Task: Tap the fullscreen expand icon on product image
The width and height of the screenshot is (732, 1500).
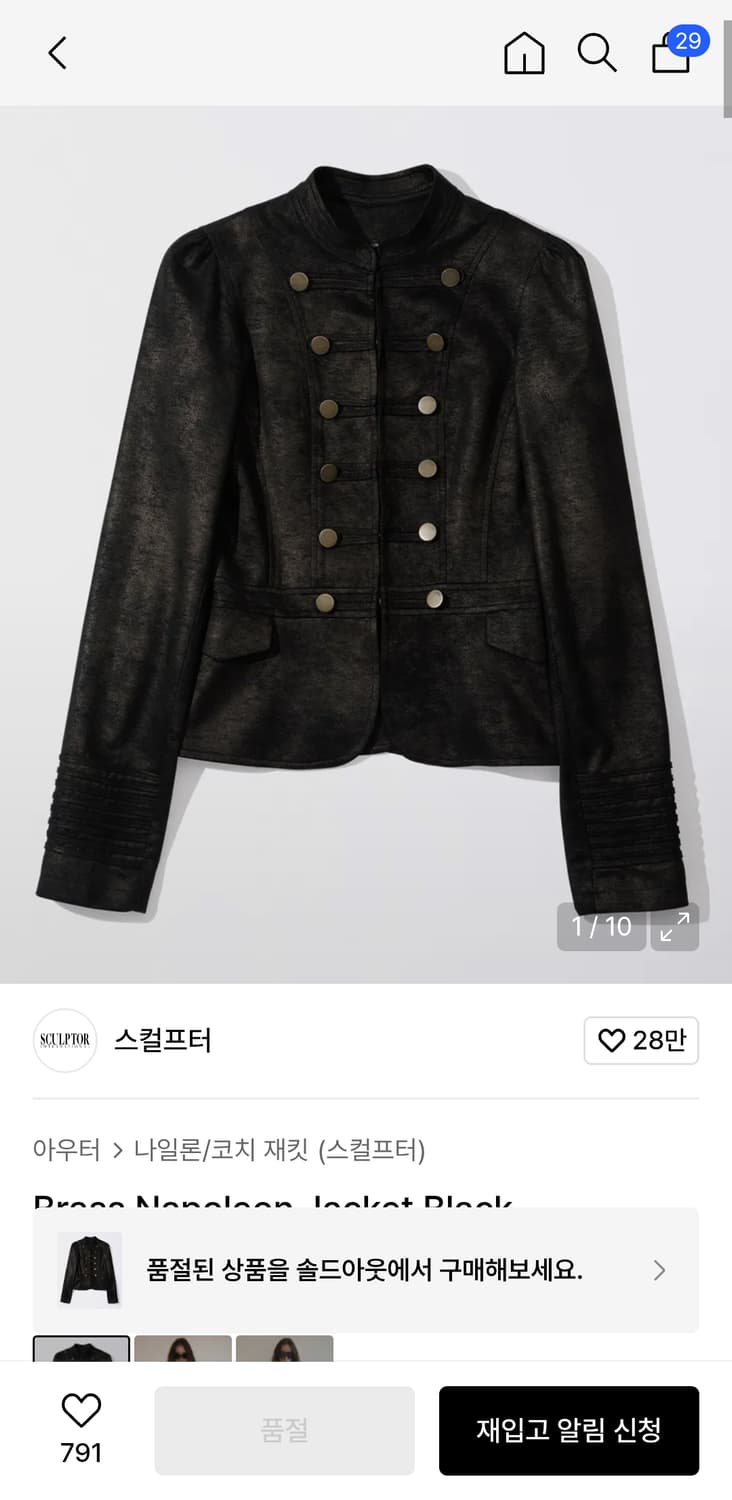Action: (x=674, y=927)
